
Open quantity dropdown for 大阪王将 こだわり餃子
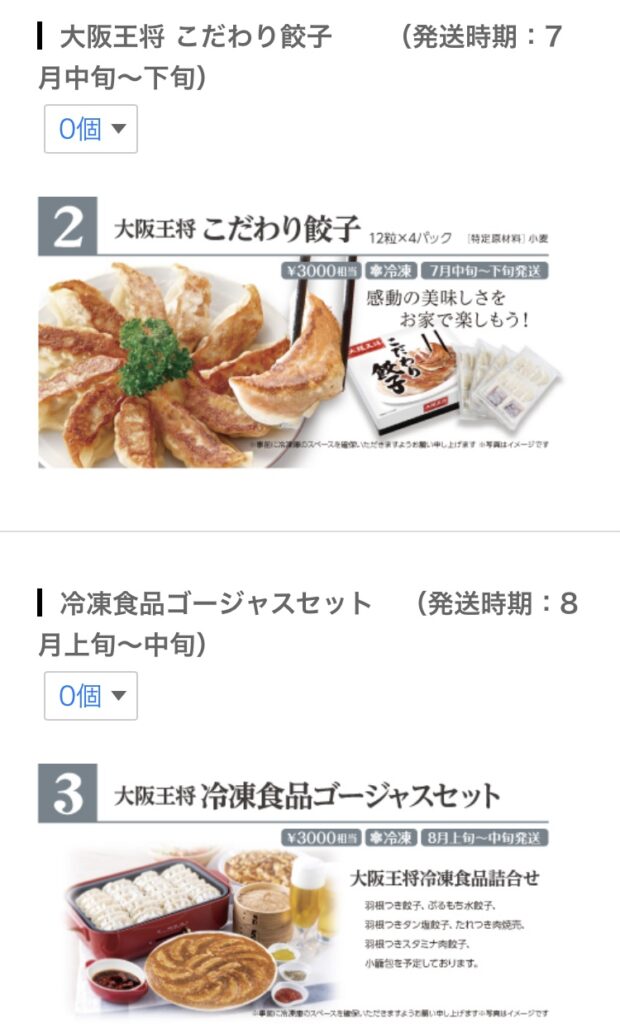pyautogui.click(x=90, y=129)
